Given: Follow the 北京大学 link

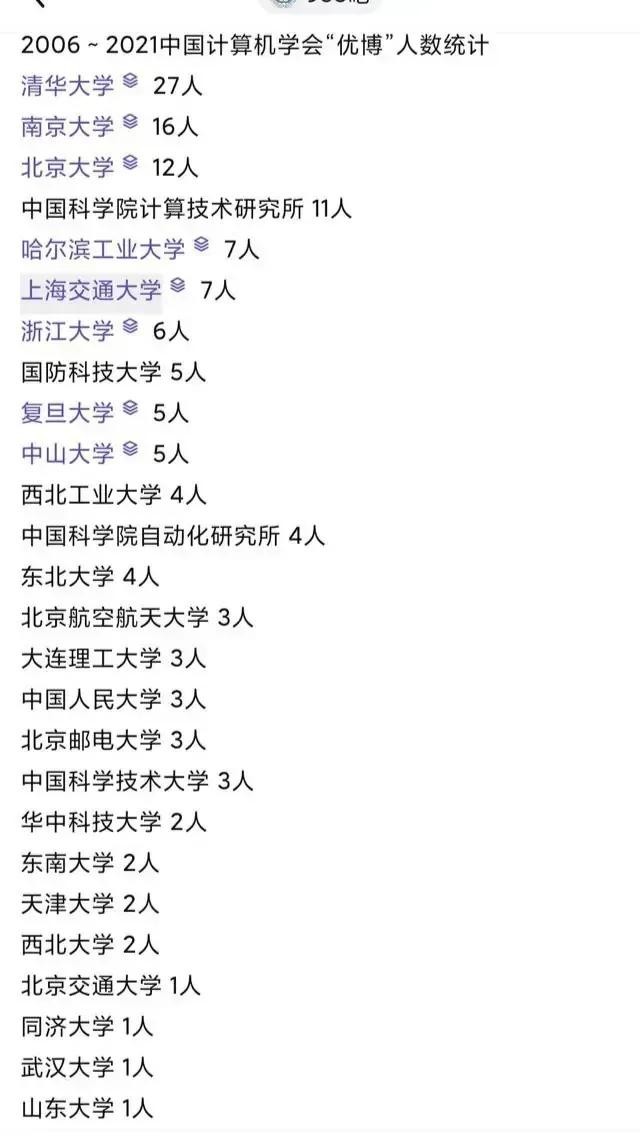Looking at the screenshot, I should 68,168.
